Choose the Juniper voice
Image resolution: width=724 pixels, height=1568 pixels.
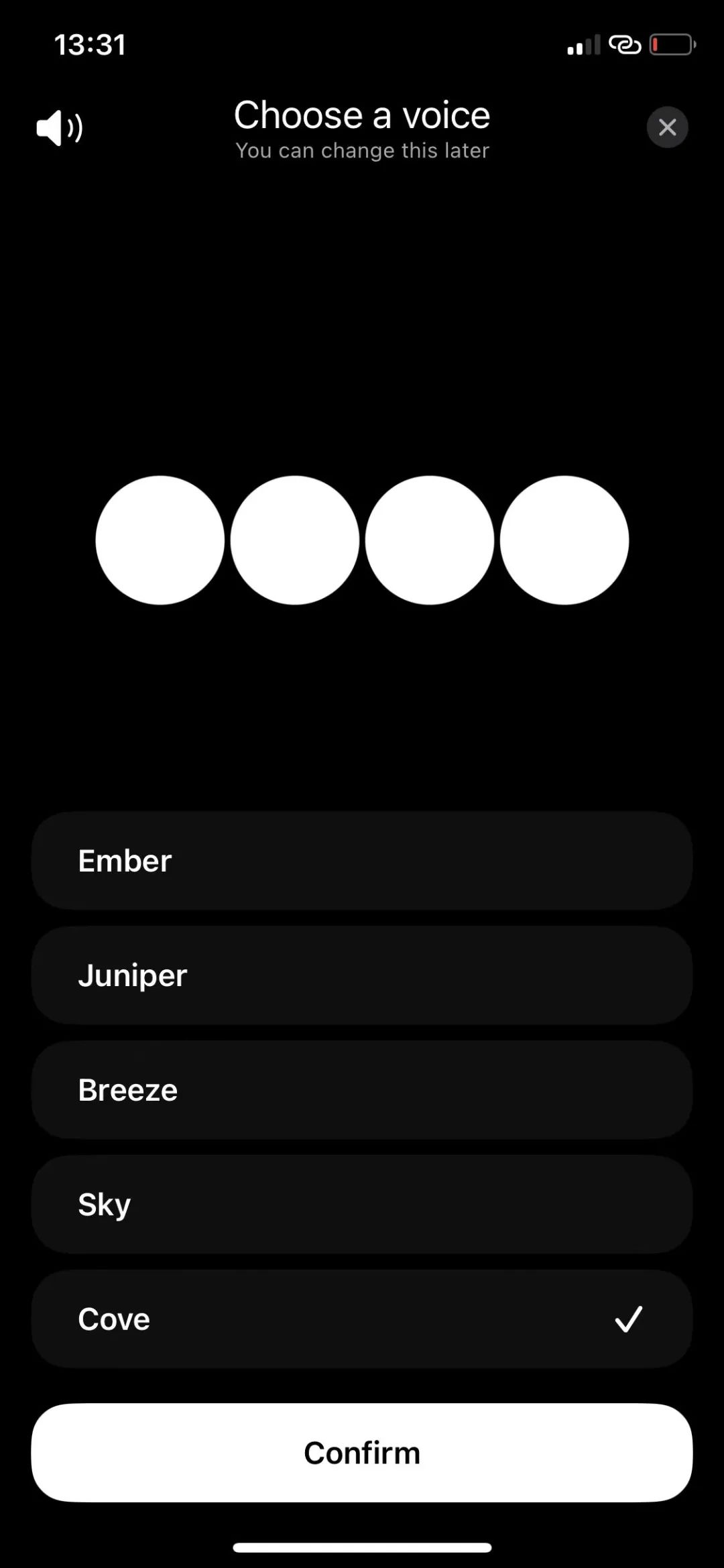pyautogui.click(x=362, y=975)
